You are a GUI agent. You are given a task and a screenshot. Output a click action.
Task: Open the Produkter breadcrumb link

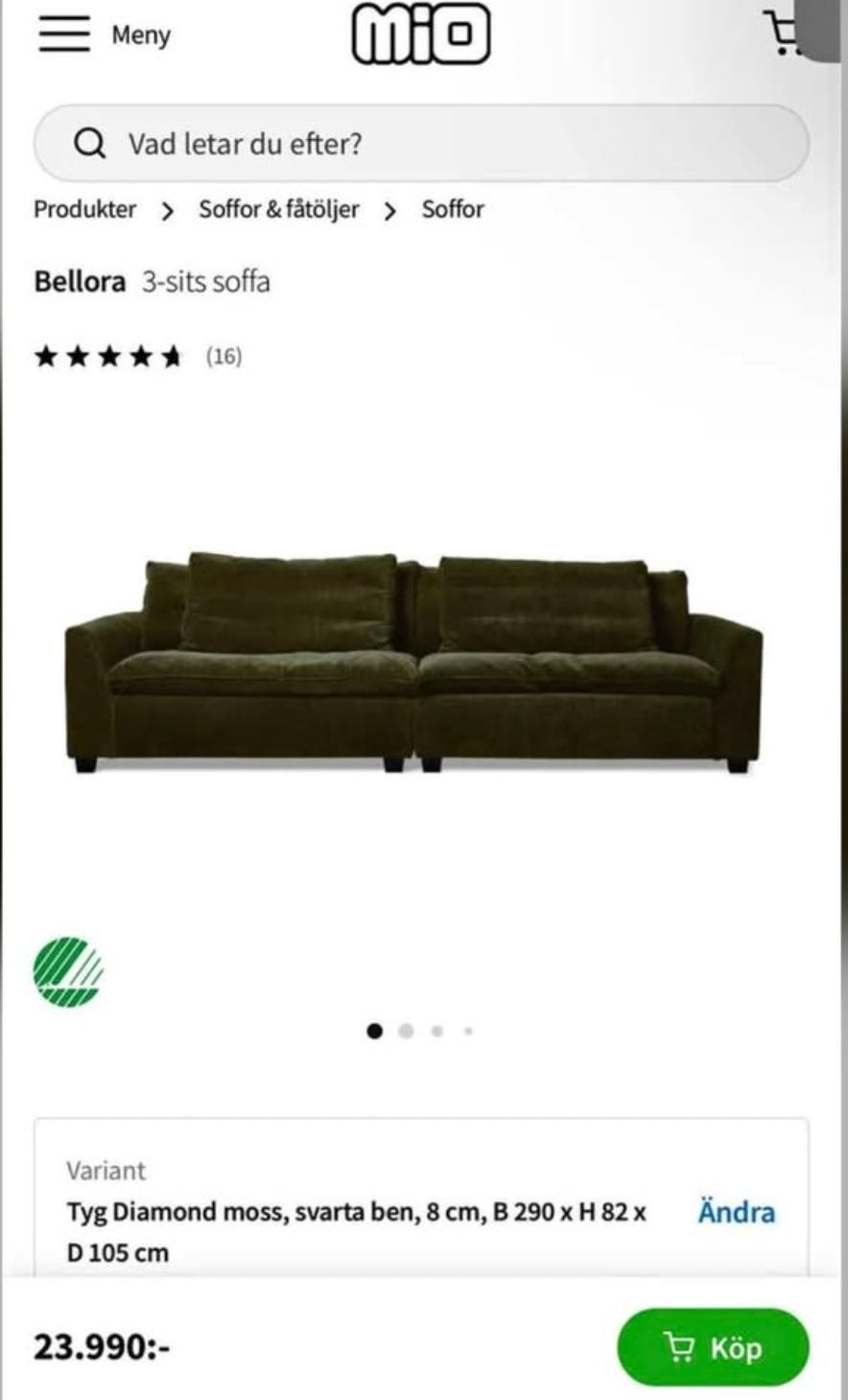[84, 209]
